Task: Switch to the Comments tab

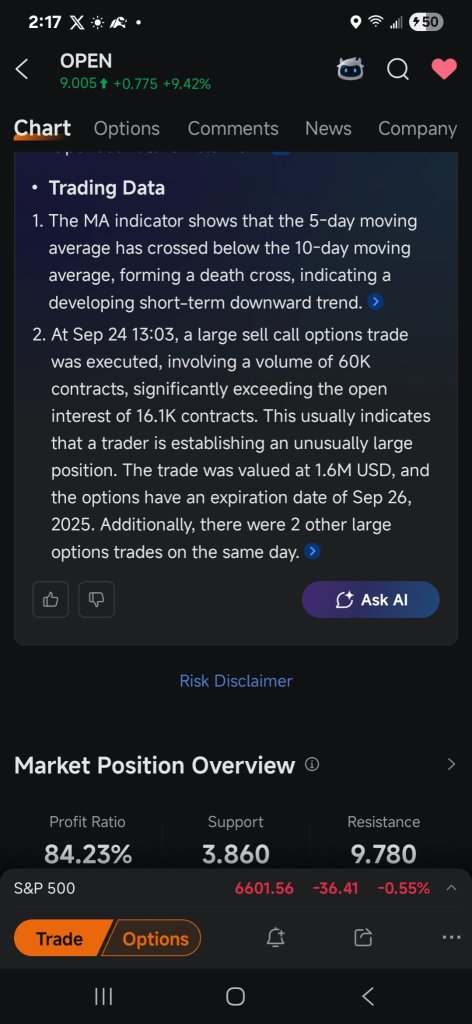Action: 233,129
